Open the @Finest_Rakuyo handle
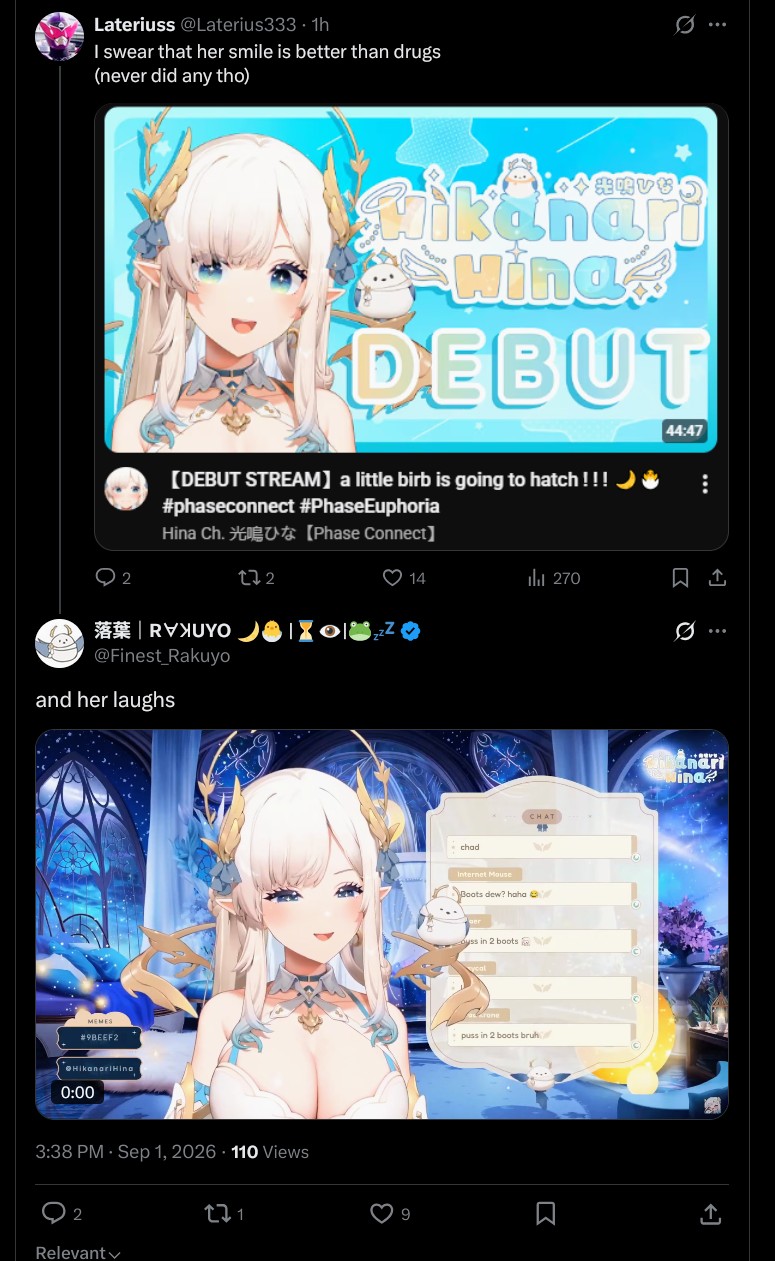 [x=162, y=656]
